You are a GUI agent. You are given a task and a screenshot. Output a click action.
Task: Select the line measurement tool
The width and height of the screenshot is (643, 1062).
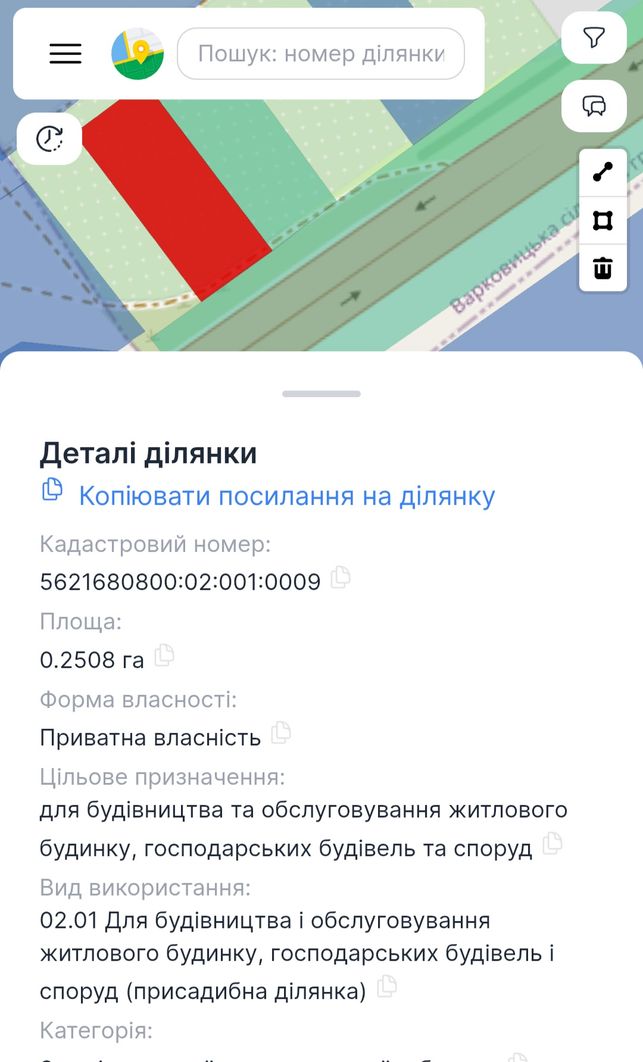tap(602, 172)
